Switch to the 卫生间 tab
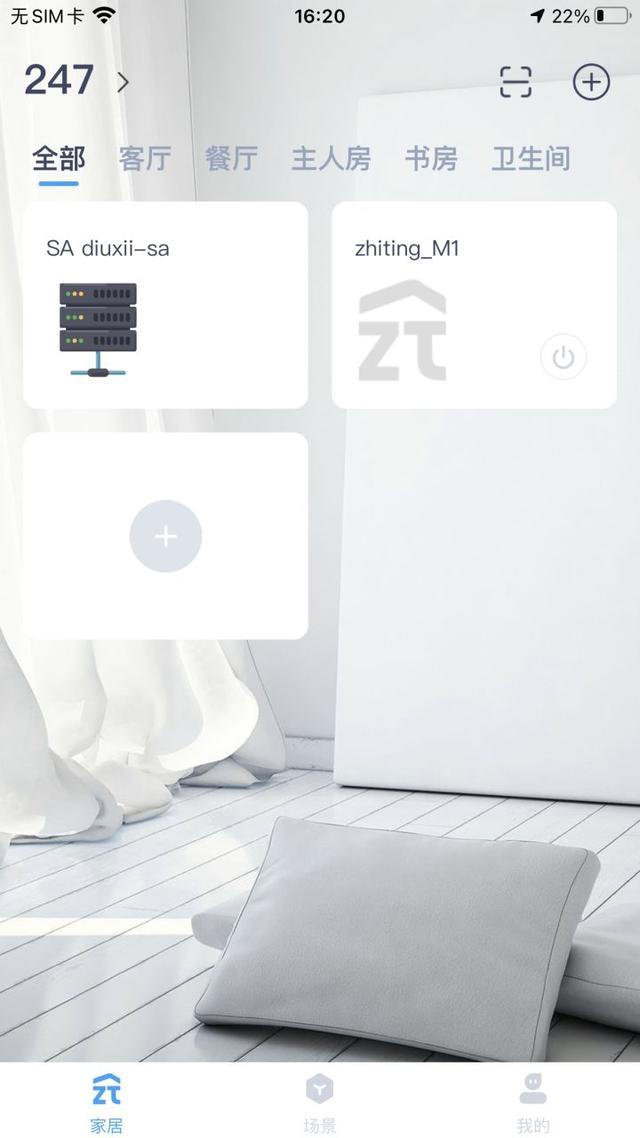 530,158
